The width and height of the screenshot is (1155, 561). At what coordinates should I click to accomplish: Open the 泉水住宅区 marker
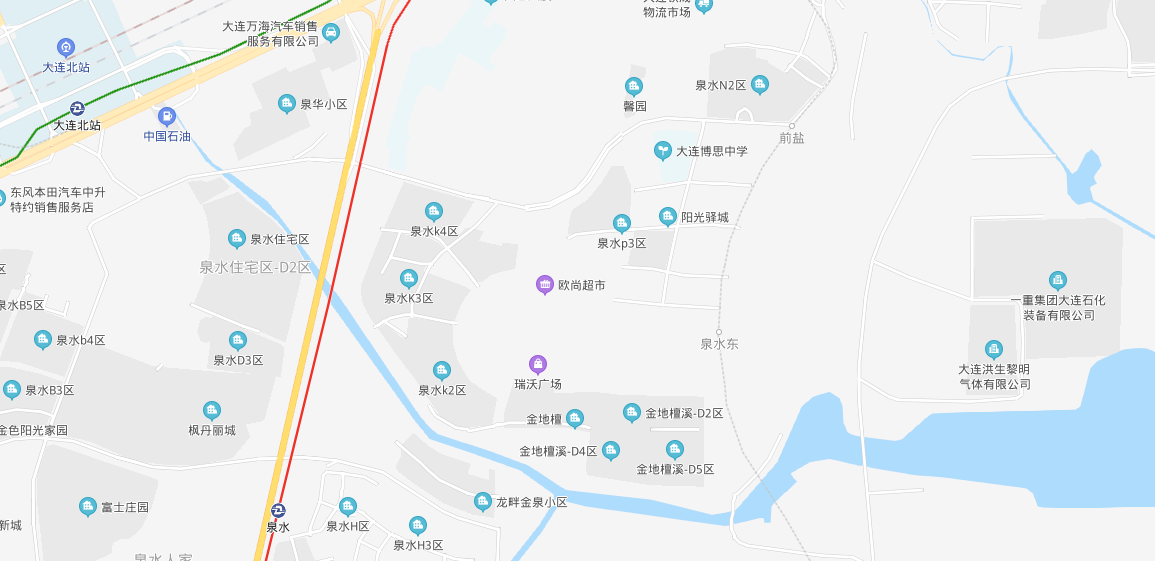[237, 238]
